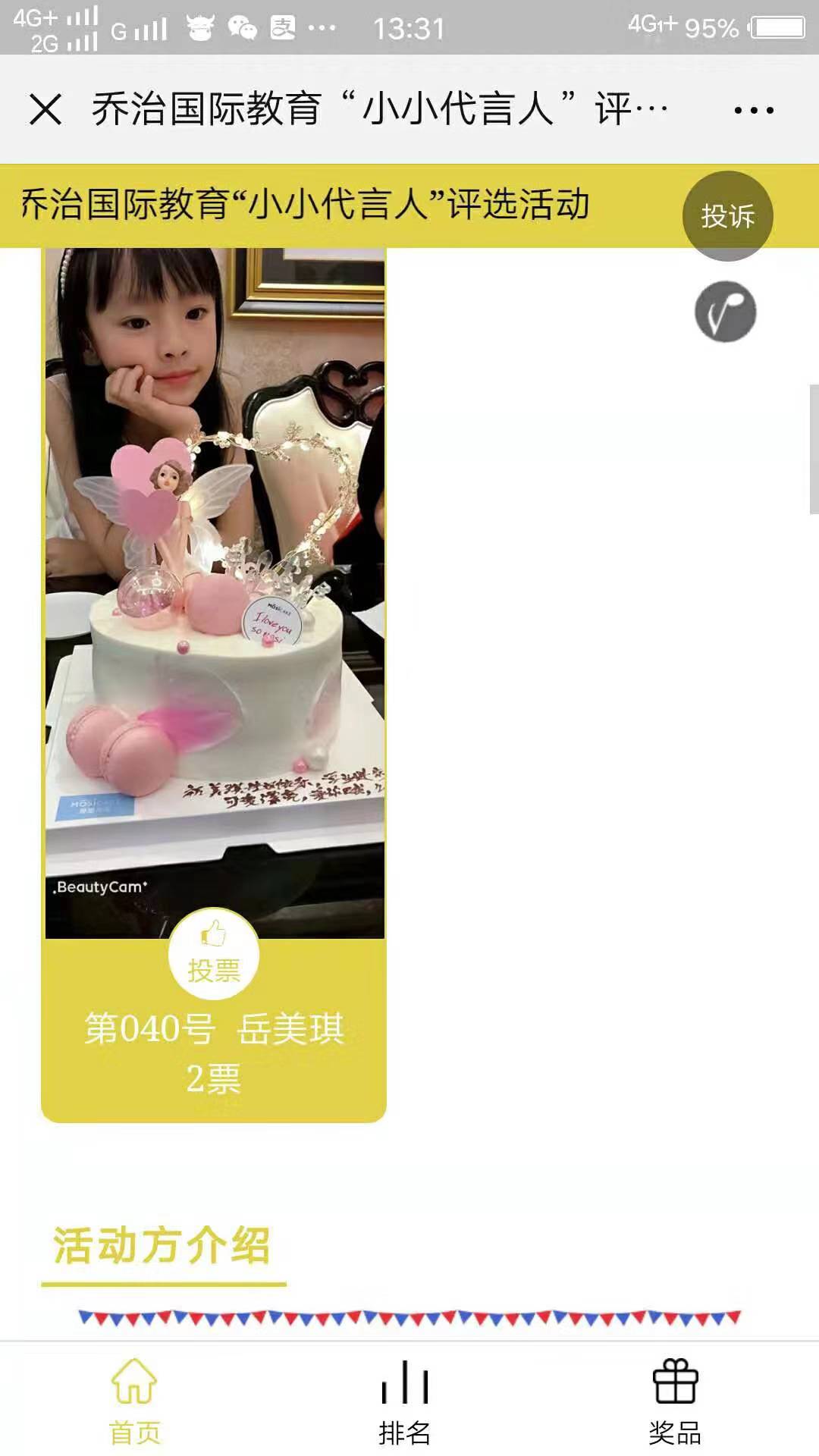
Task: Open the 奖品 prizes tab
Action: (675, 1400)
